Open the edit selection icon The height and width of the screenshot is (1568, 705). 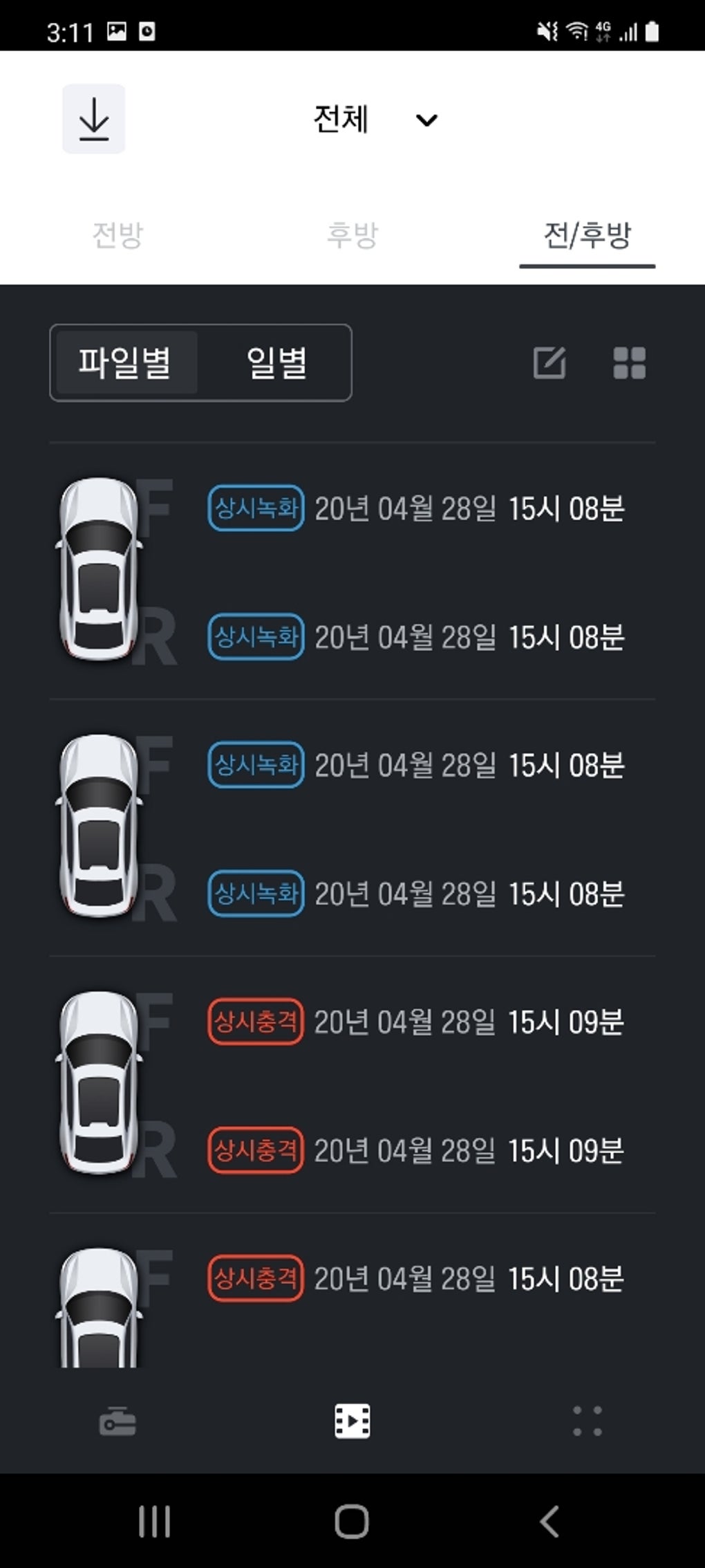549,363
